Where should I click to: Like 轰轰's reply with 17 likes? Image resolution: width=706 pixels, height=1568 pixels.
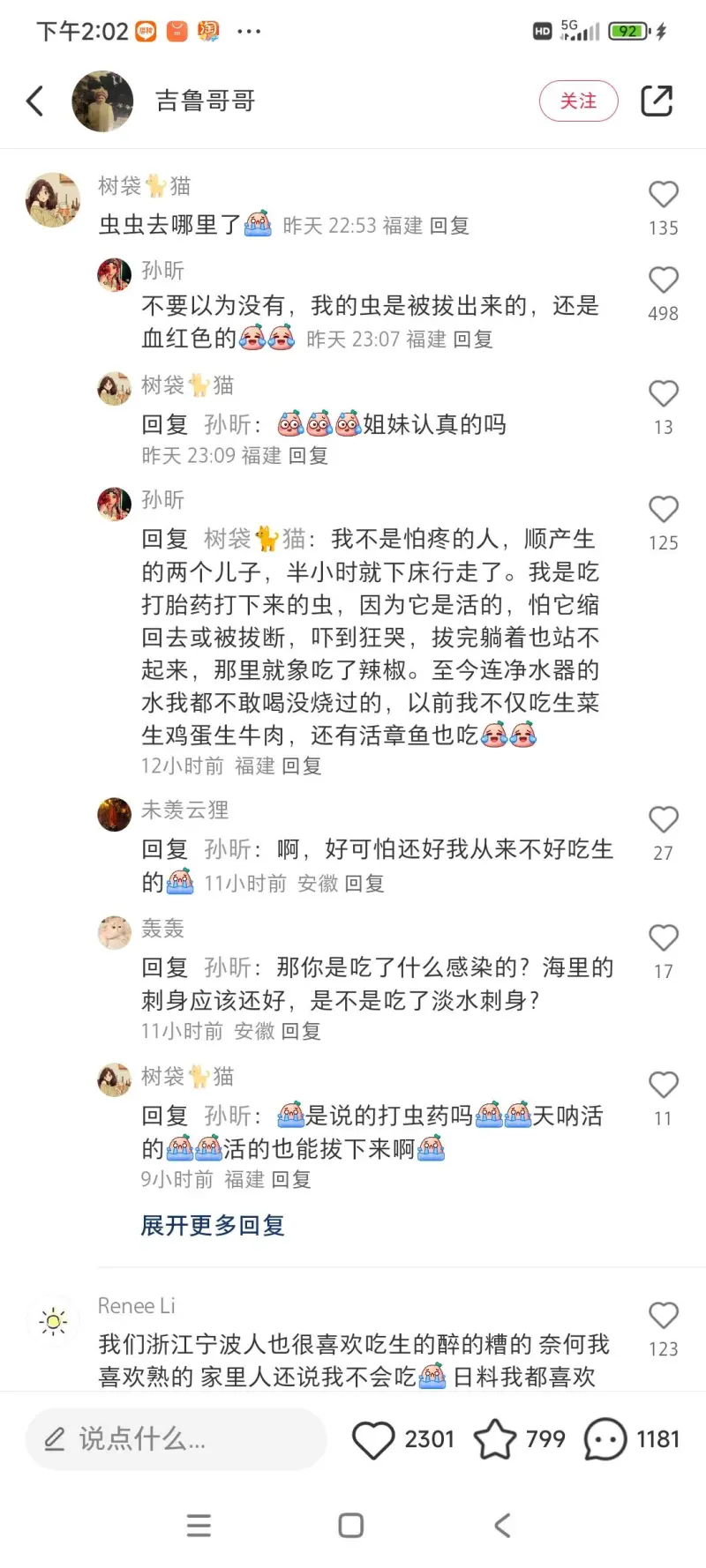[x=664, y=937]
